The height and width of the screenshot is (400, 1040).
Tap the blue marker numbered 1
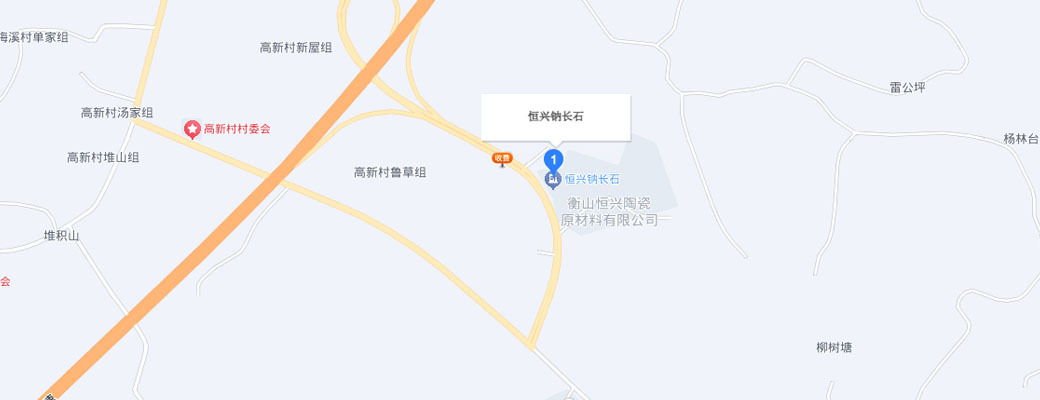point(552,158)
